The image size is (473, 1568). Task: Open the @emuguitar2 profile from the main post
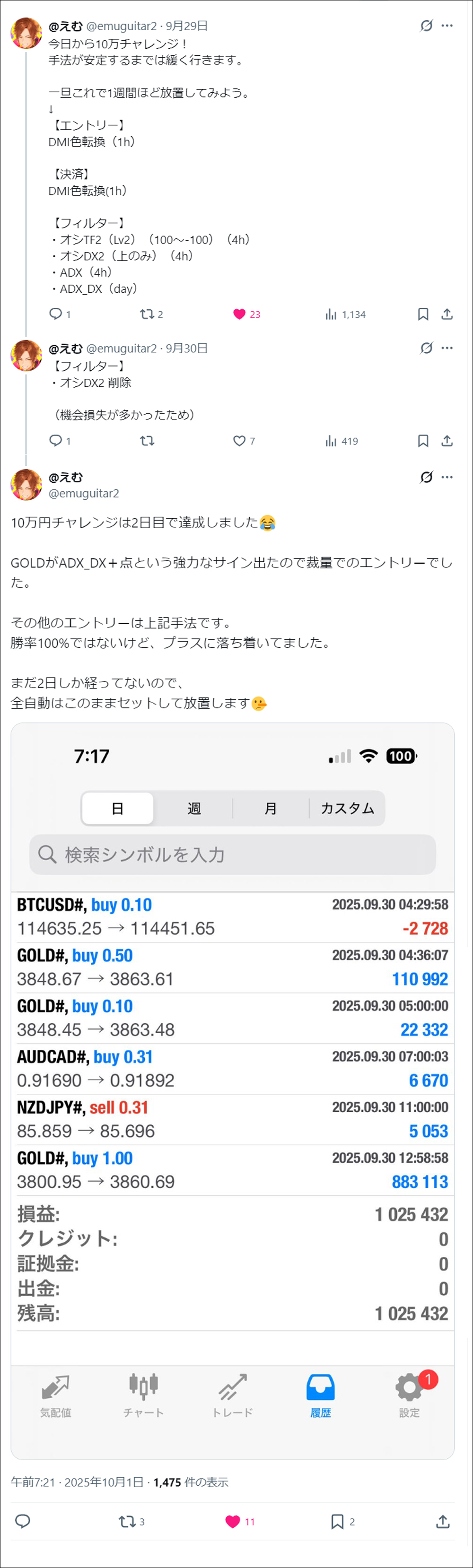click(x=83, y=493)
